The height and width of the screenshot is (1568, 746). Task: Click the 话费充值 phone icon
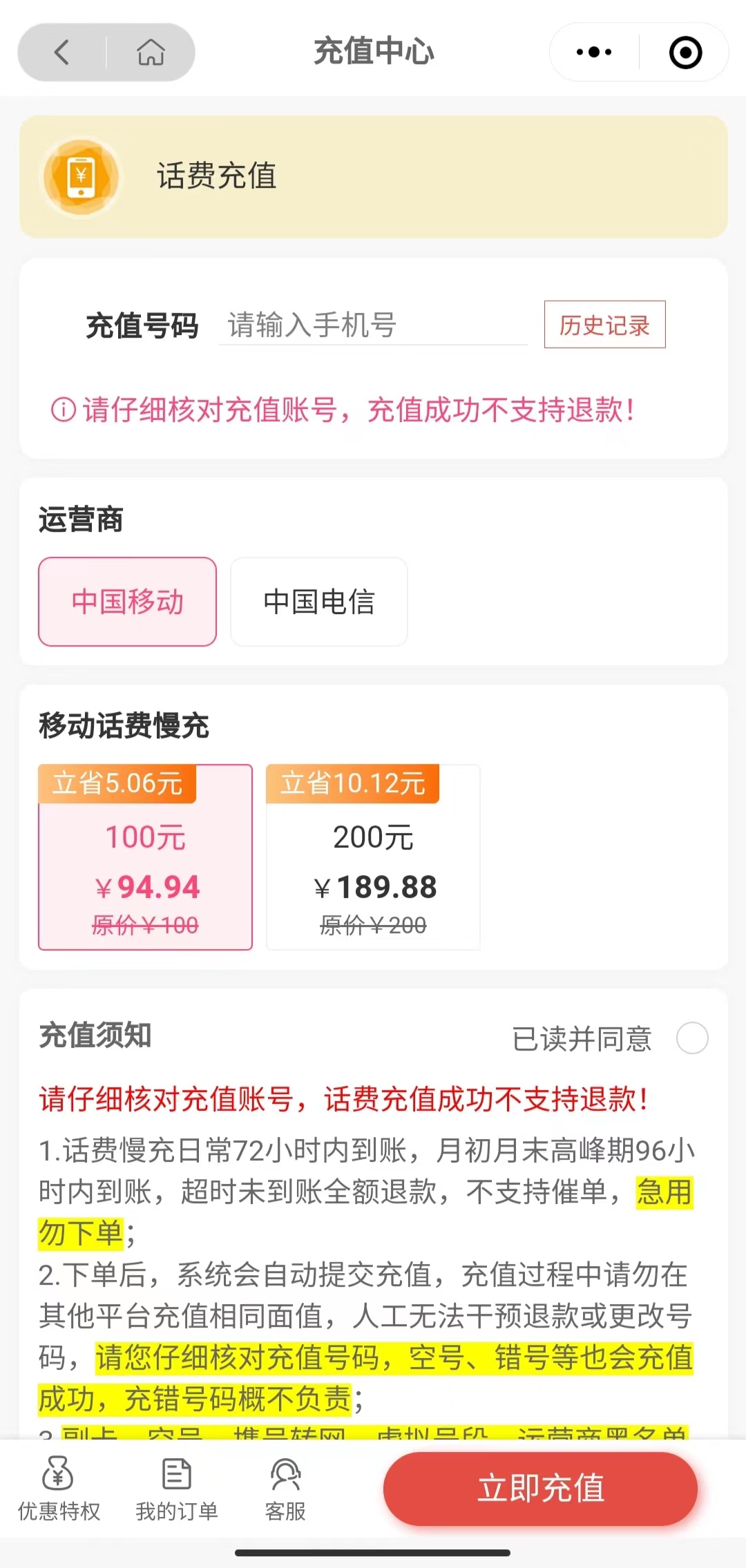click(79, 178)
